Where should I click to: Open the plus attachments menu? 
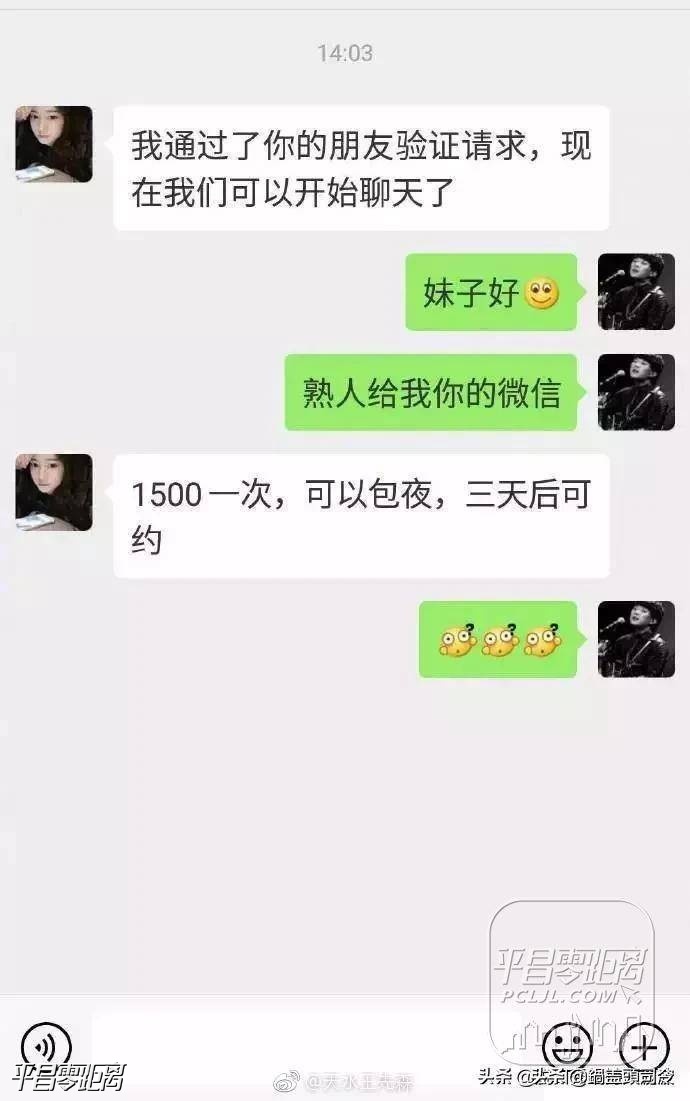click(643, 1047)
